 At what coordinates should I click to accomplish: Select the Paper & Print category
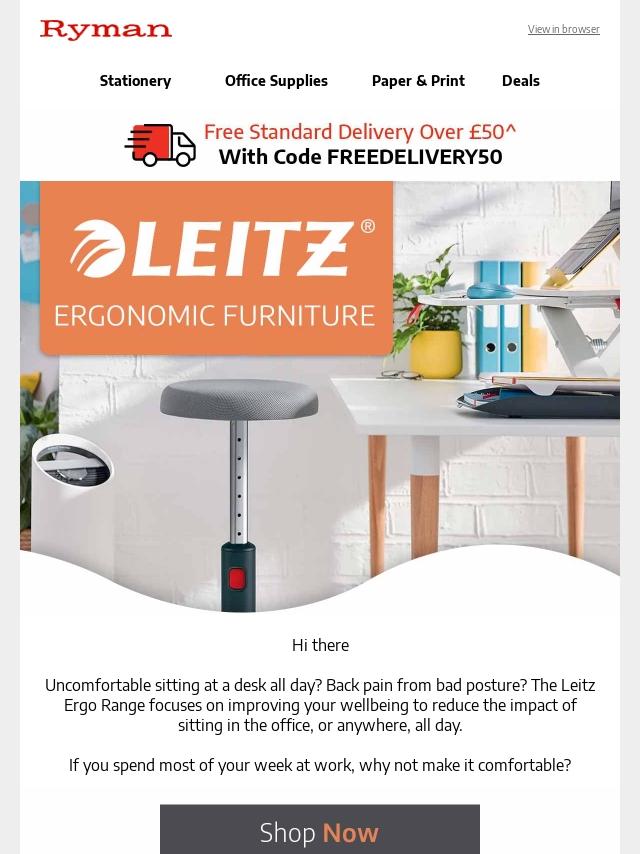[418, 81]
